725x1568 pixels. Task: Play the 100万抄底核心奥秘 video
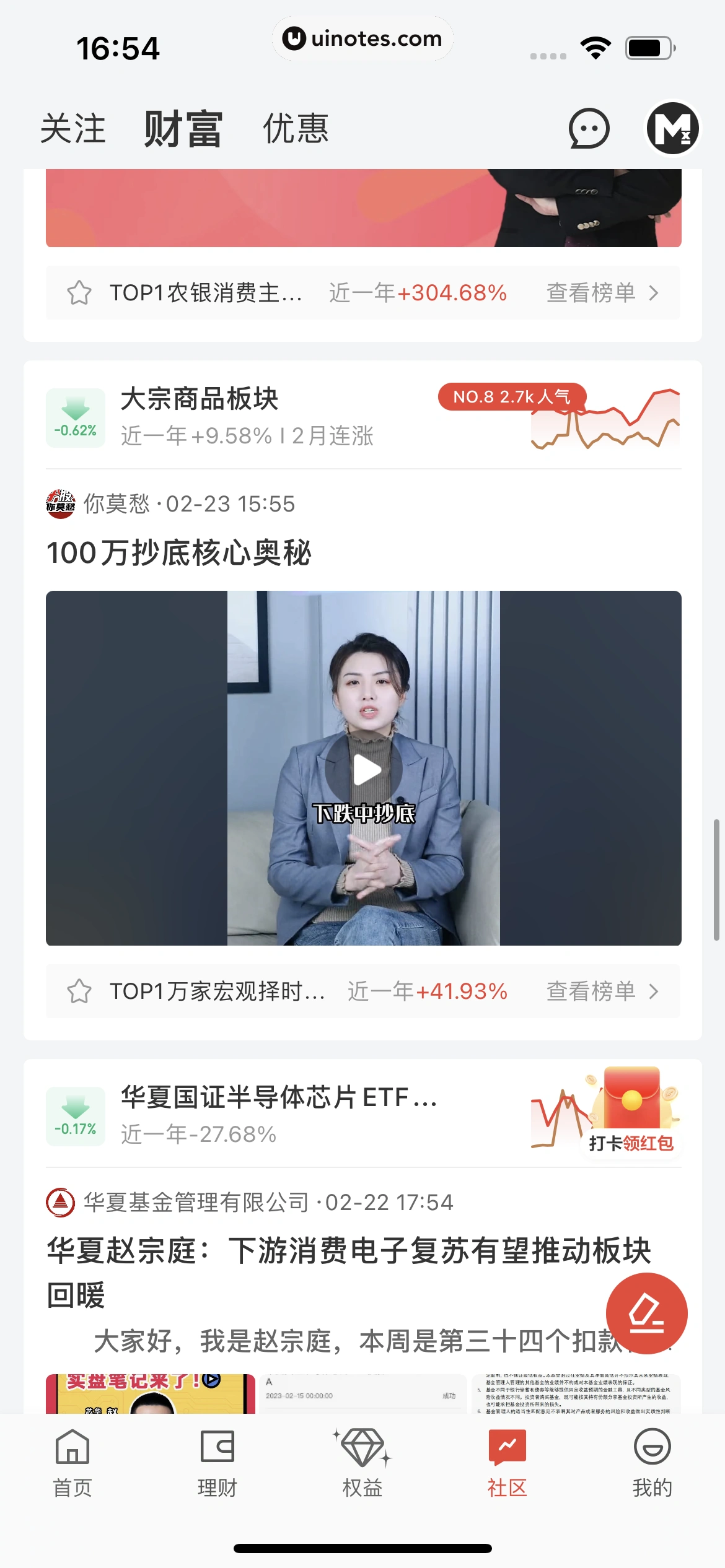[x=364, y=770]
